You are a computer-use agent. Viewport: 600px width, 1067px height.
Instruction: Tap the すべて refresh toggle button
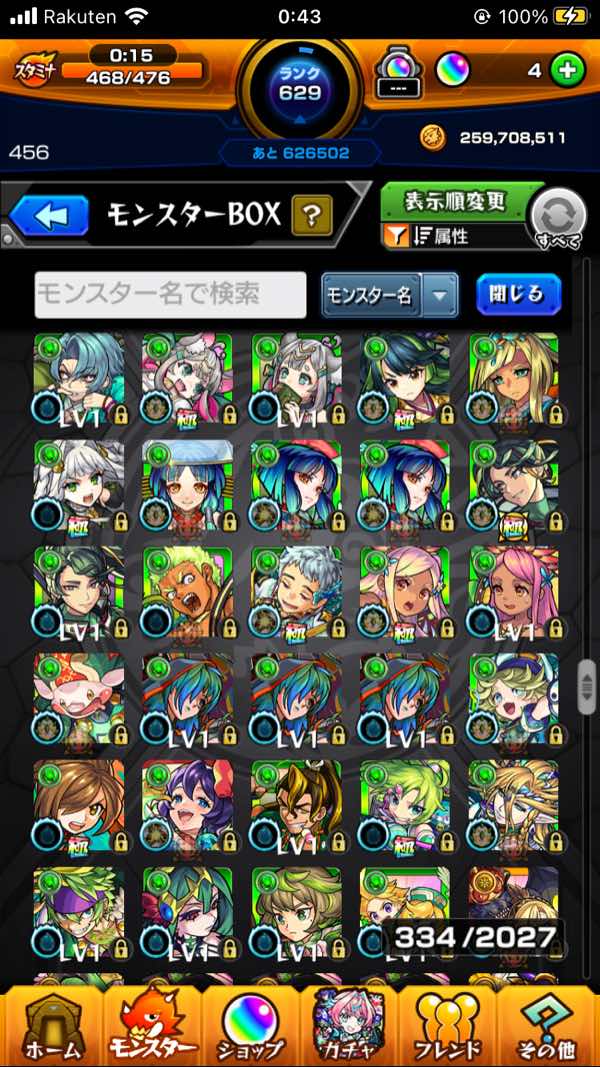(558, 217)
